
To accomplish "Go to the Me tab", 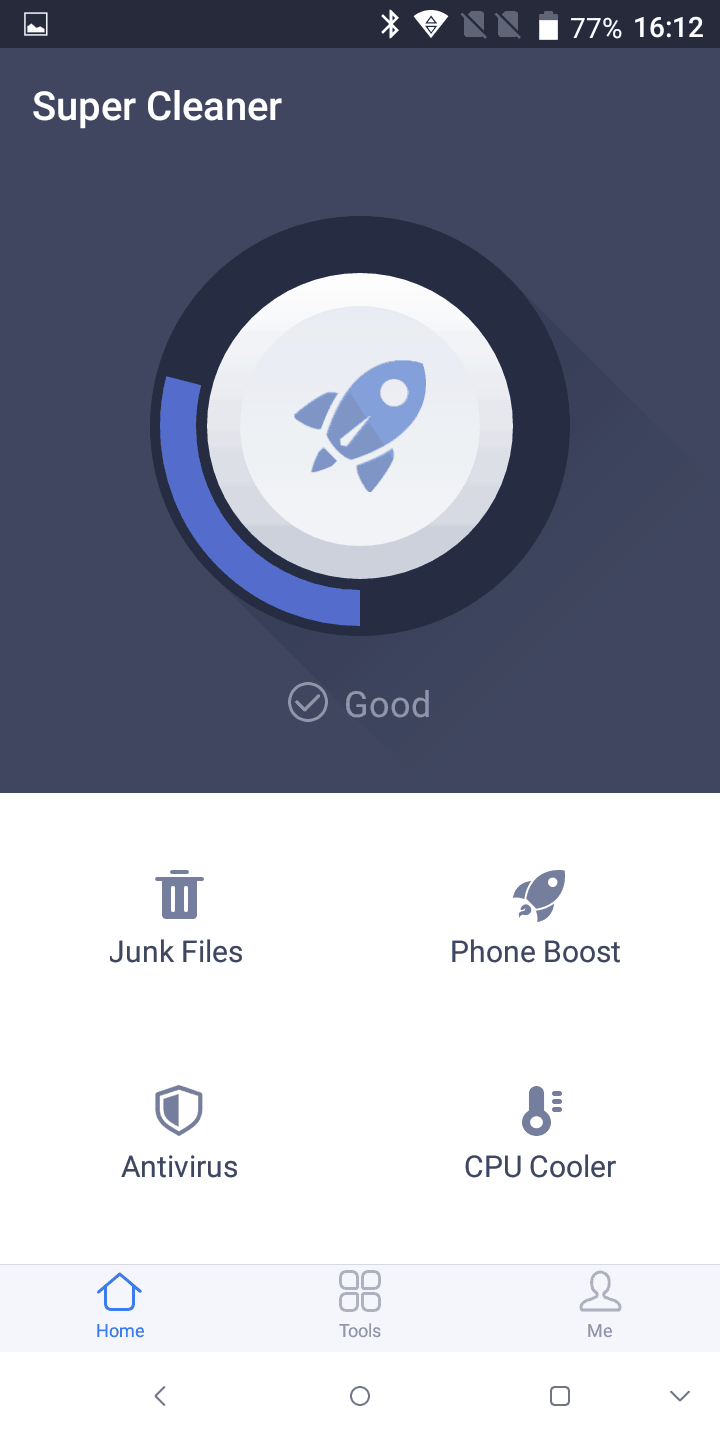I will pyautogui.click(x=600, y=1306).
